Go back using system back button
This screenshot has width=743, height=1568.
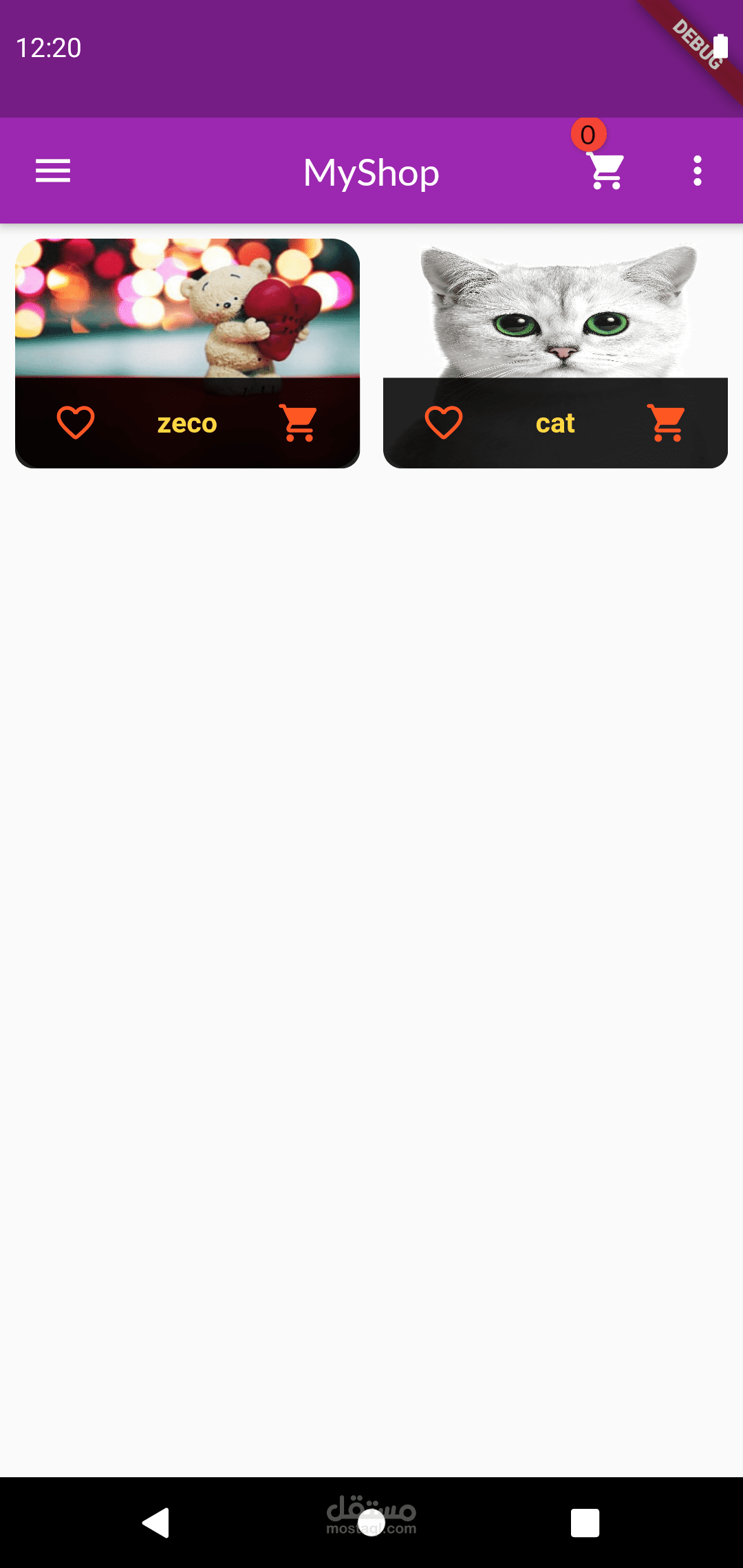[x=157, y=1523]
